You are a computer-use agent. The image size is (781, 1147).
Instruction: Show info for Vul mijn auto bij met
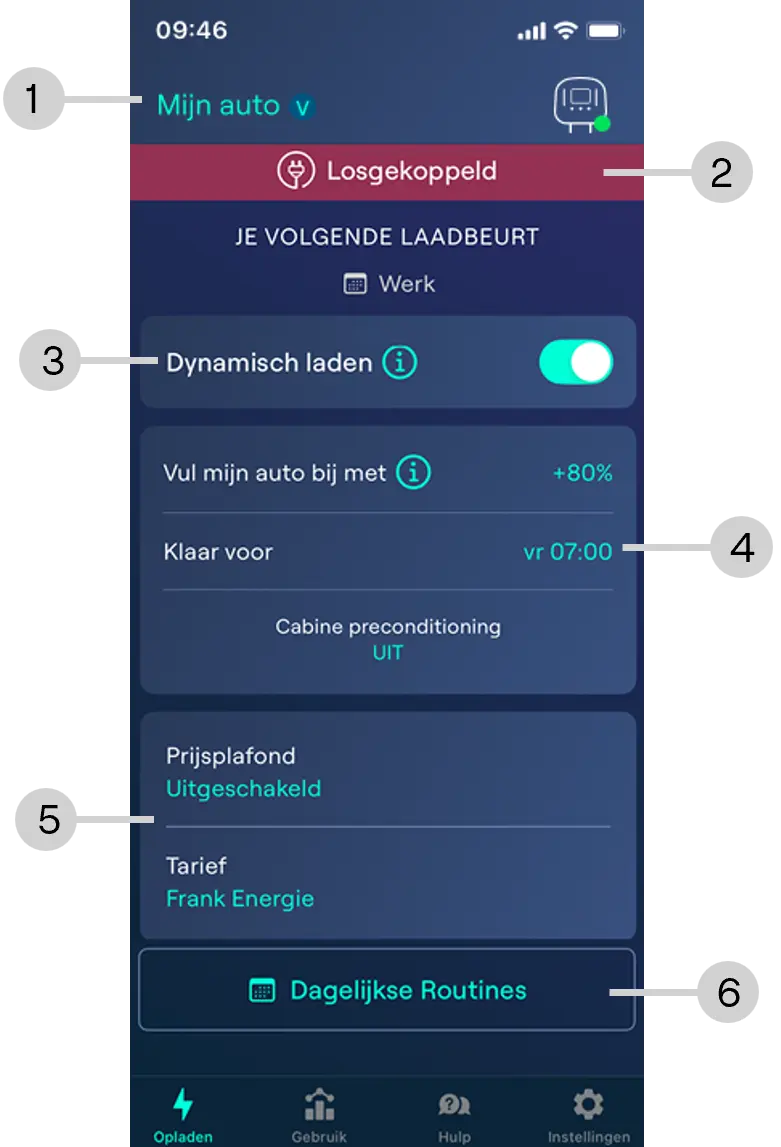point(413,472)
